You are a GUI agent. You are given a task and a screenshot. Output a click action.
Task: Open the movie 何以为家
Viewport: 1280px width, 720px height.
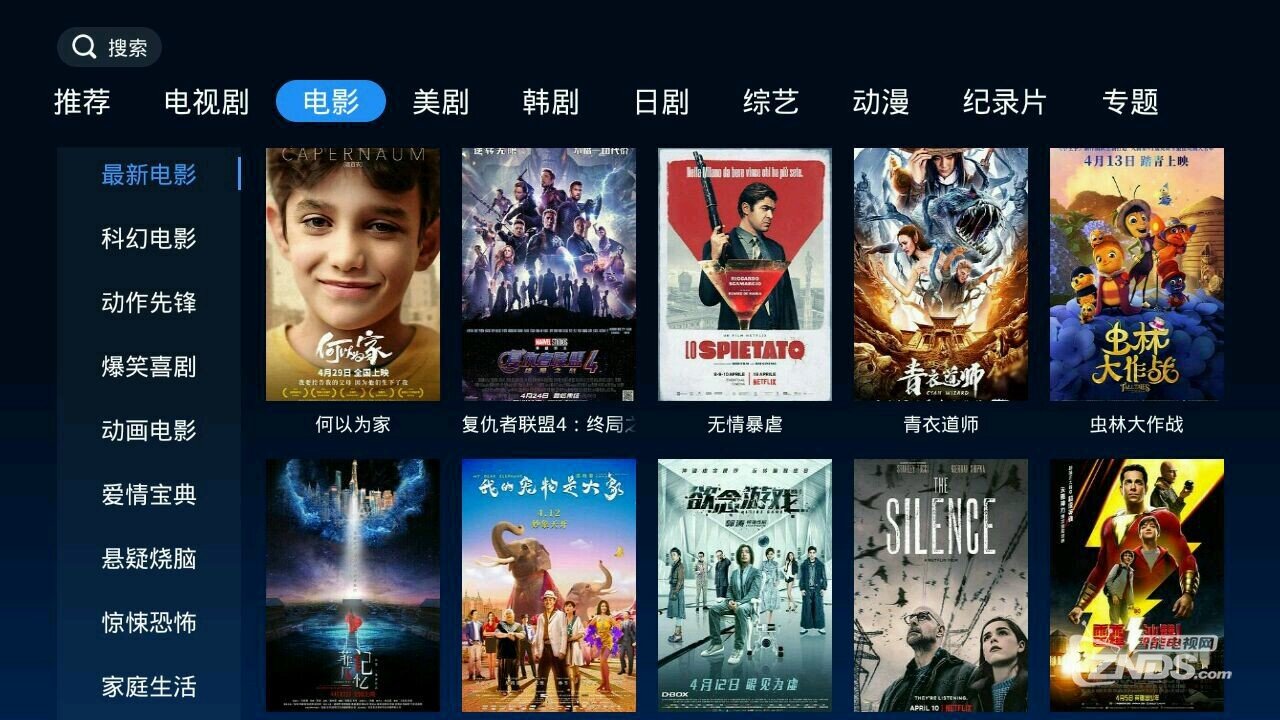point(353,275)
